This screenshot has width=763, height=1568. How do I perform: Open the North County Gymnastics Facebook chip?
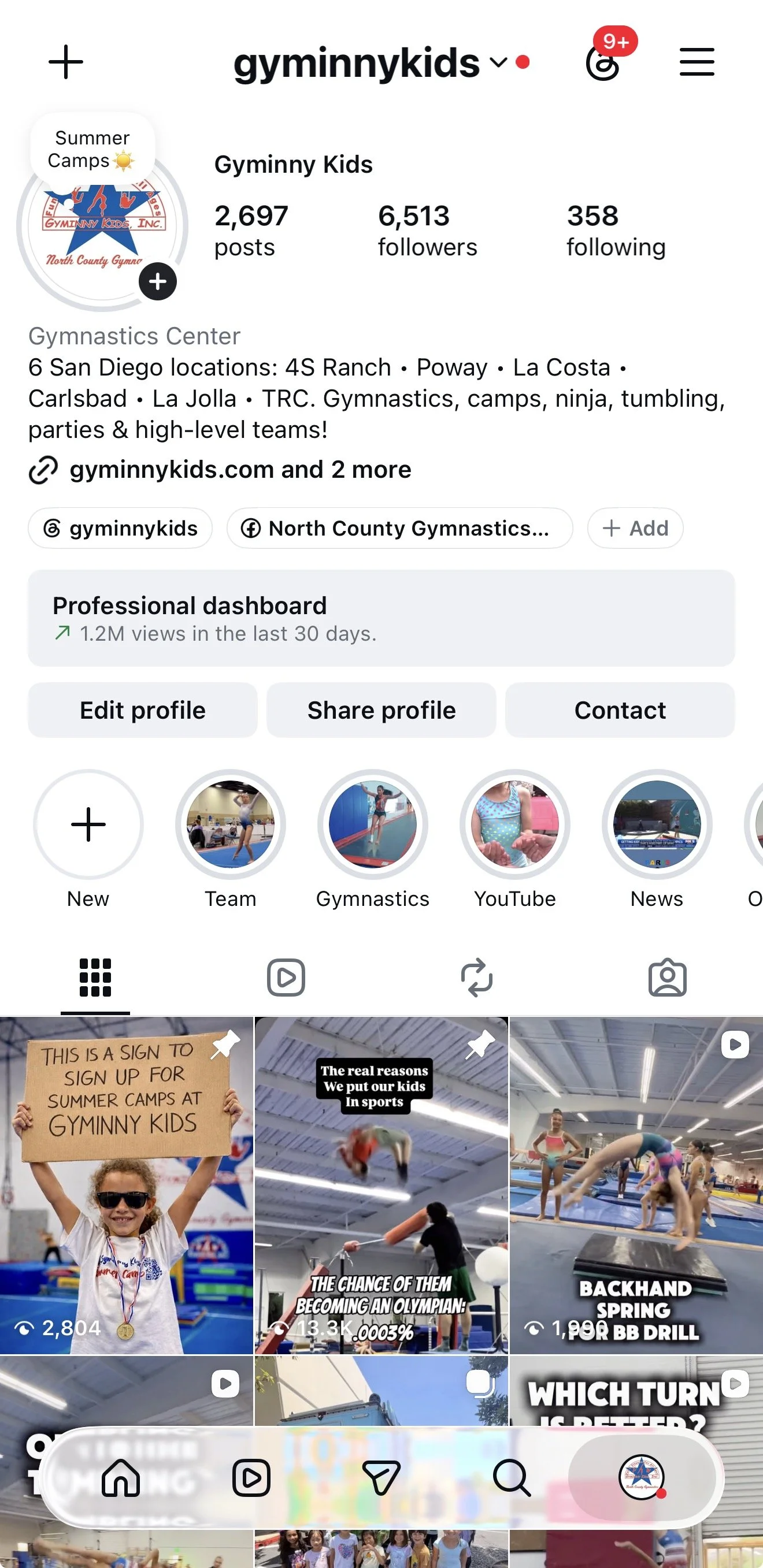click(399, 527)
